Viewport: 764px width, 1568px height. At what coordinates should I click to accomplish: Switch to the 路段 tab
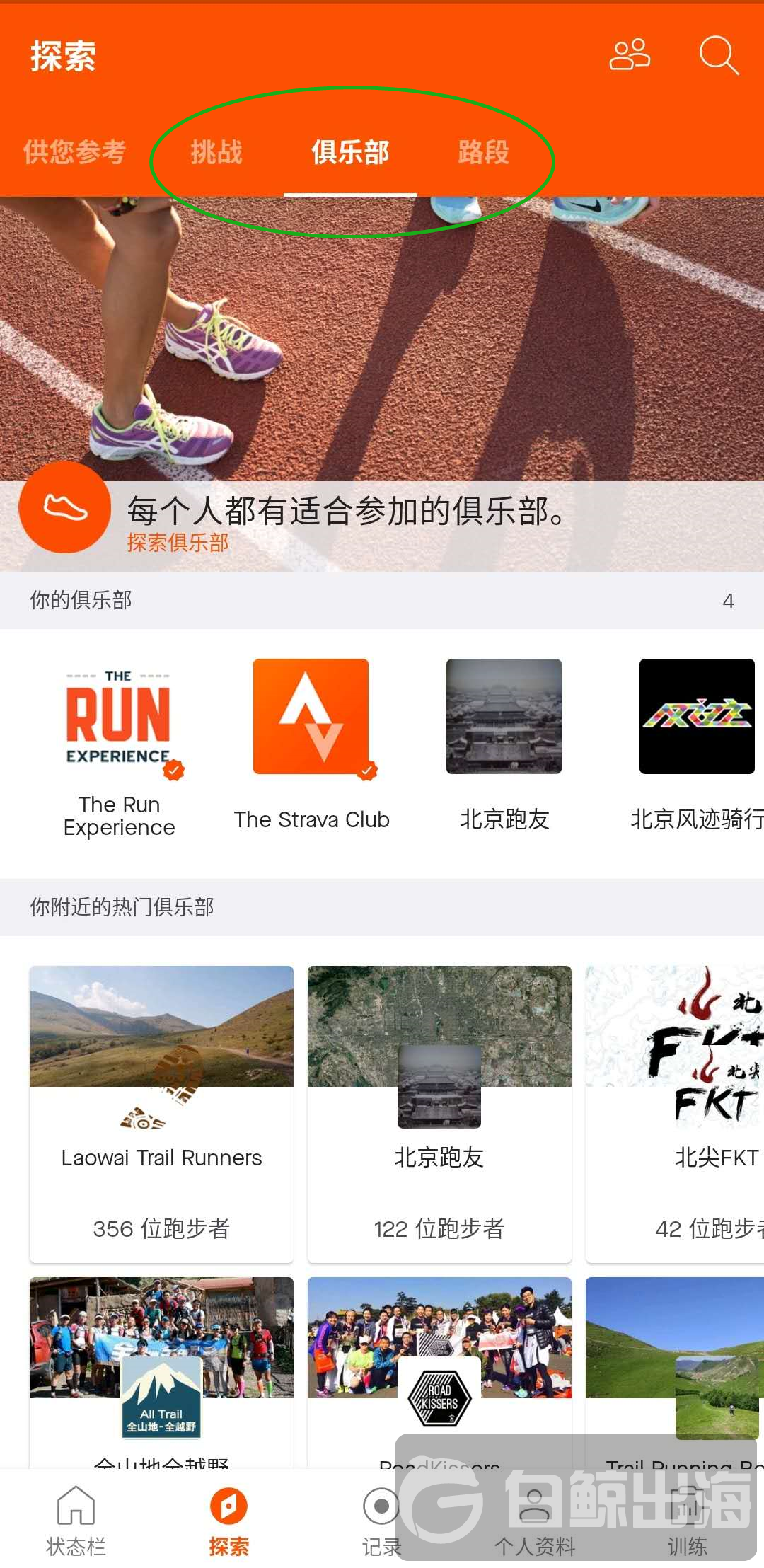[x=483, y=152]
